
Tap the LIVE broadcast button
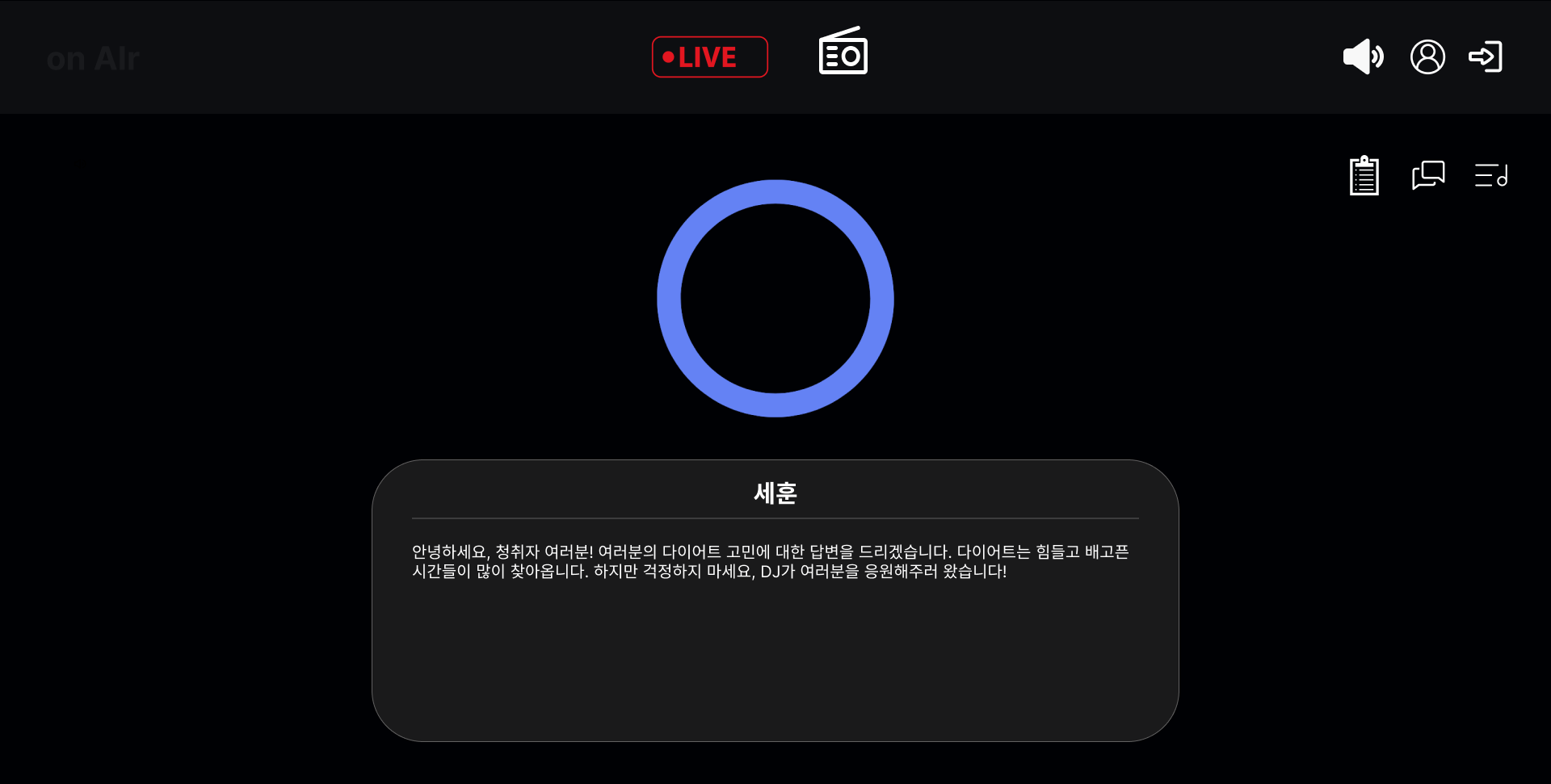coord(709,57)
